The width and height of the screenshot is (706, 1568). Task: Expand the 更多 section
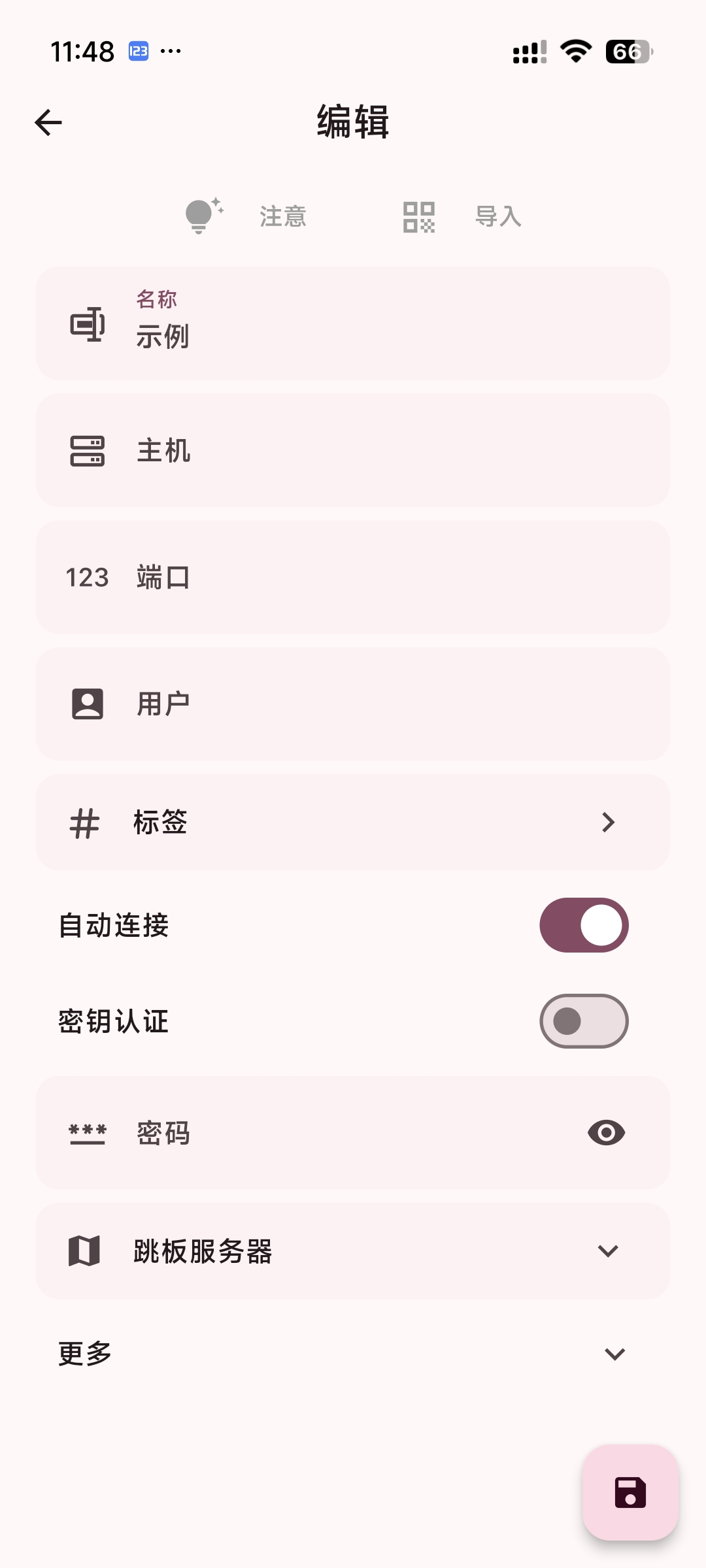(x=613, y=1354)
